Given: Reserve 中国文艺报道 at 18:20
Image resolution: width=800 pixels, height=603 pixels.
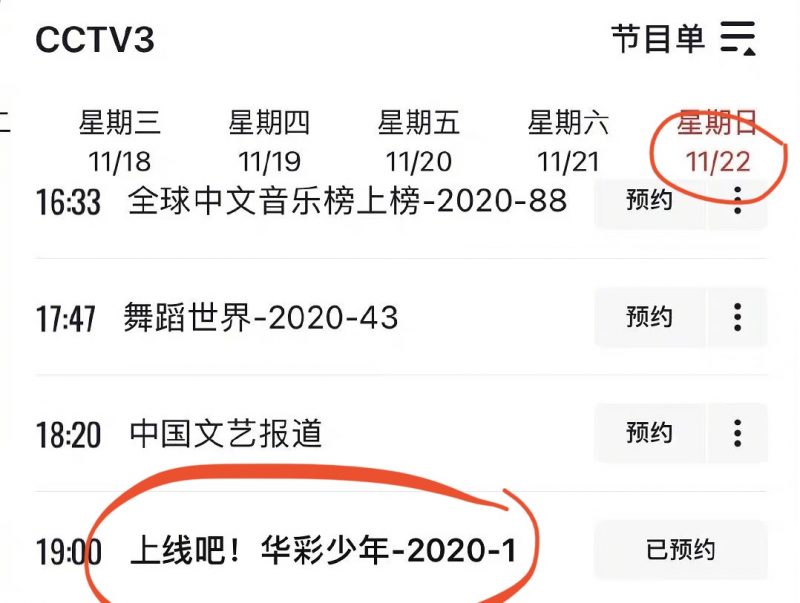Looking at the screenshot, I should [649, 433].
